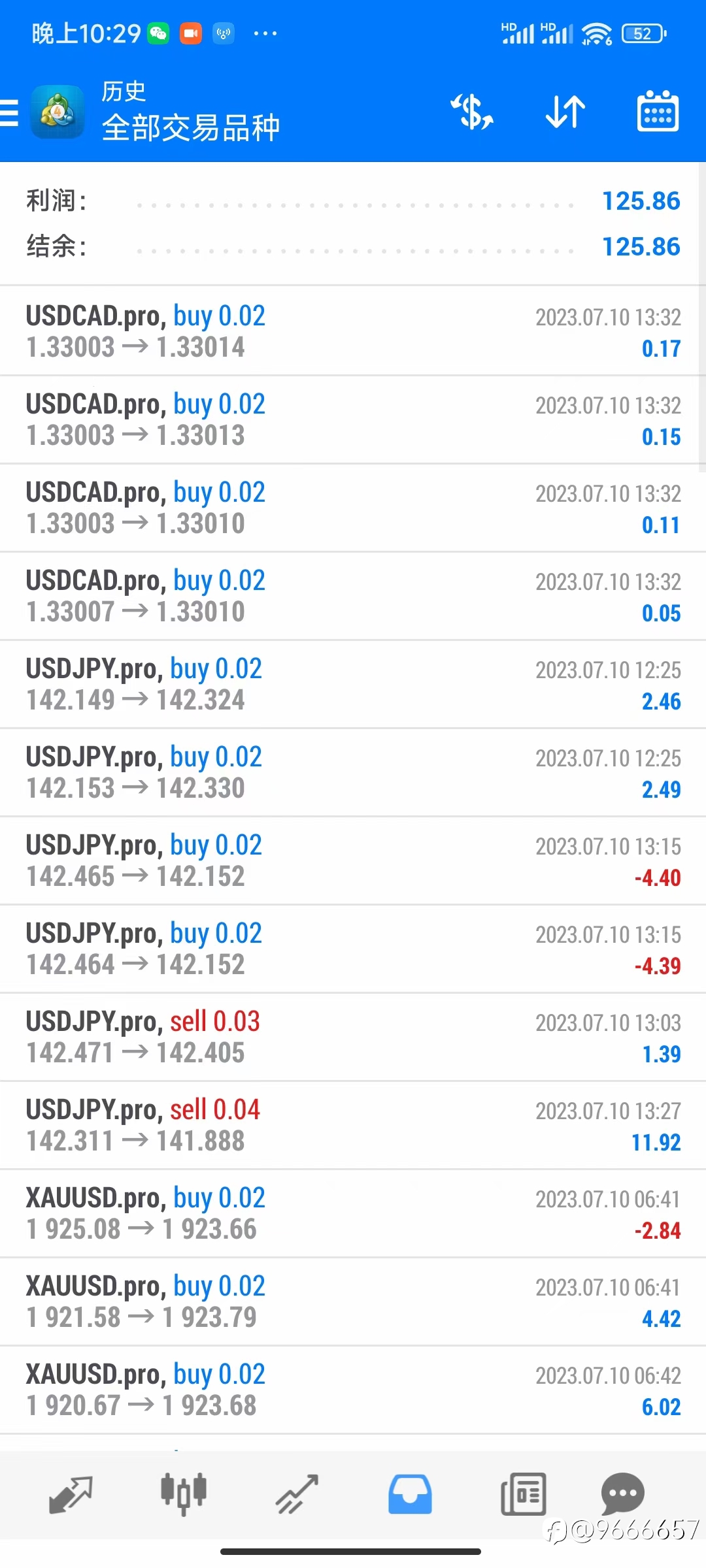Open USDJPY.pro trade with profit 2.46

[x=353, y=684]
